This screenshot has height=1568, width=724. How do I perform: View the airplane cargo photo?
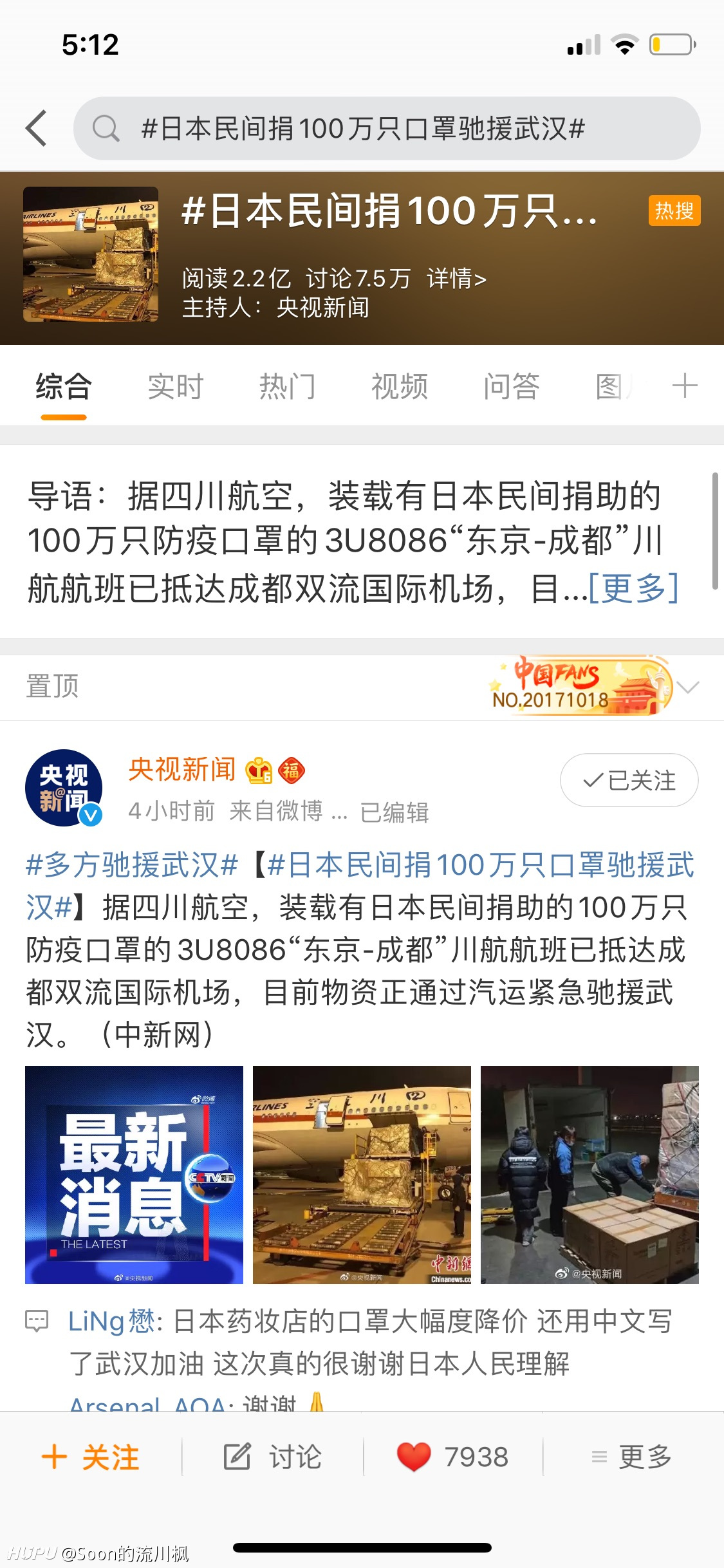[362, 1175]
